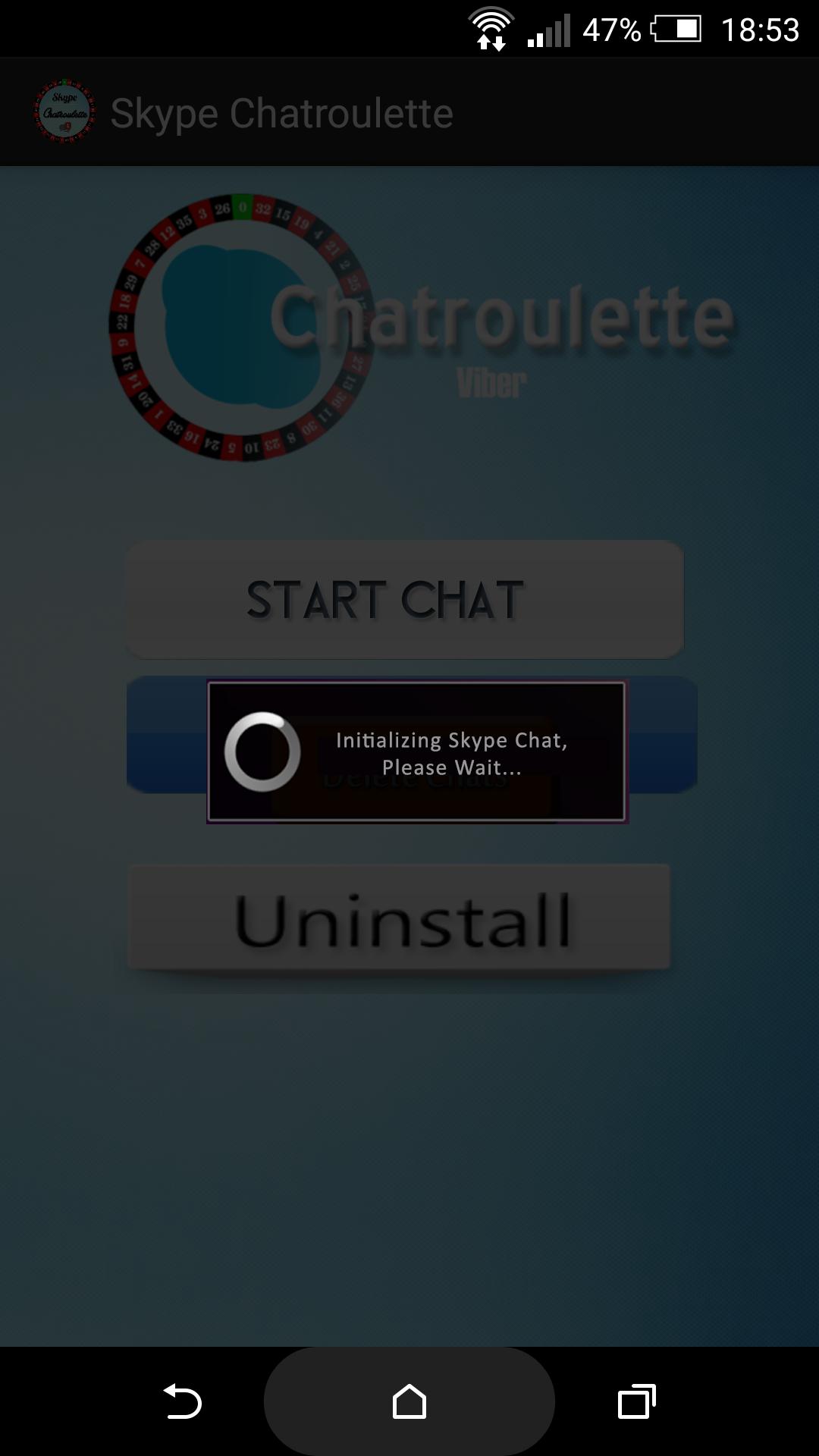Viewport: 819px width, 1456px height.
Task: Go to the home screen
Action: coord(409,1401)
